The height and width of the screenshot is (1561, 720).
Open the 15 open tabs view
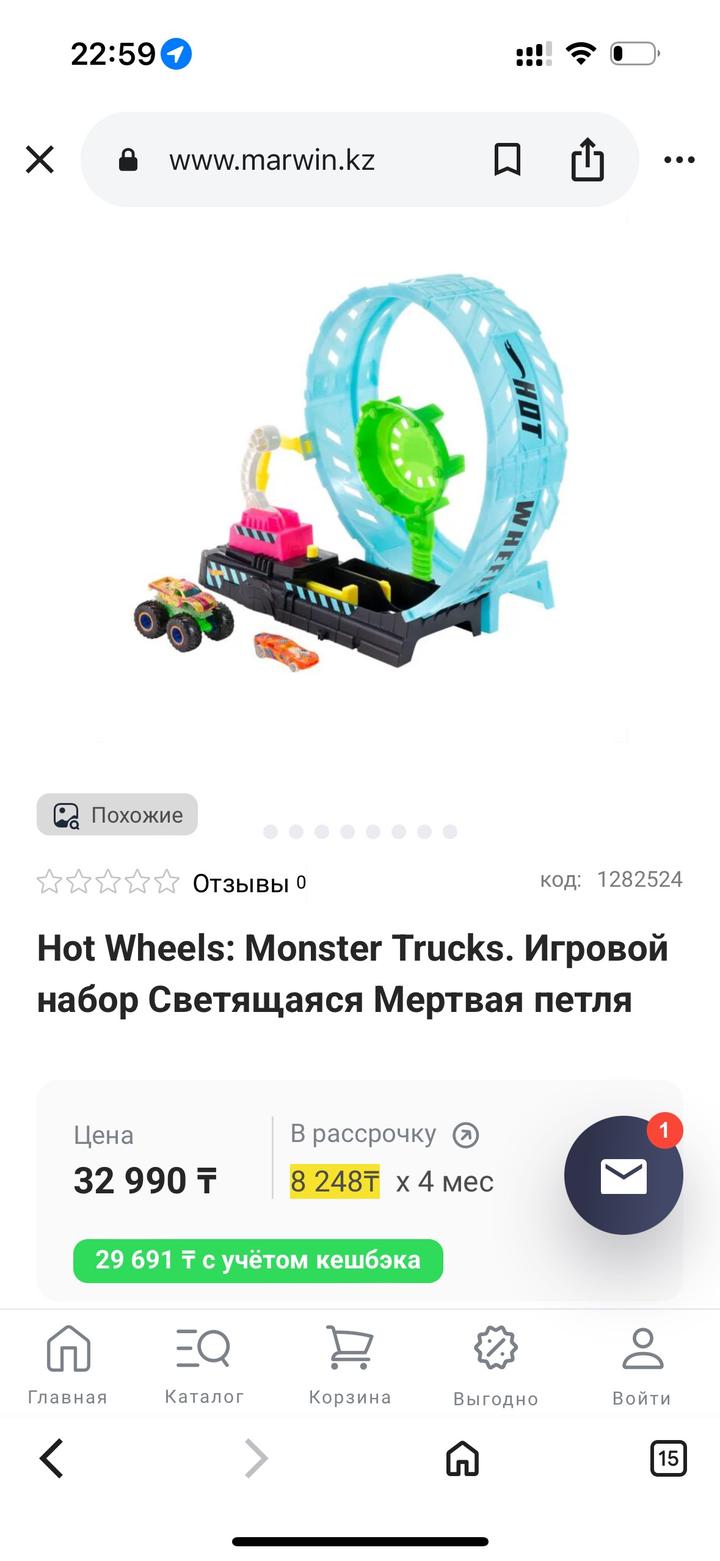coord(668,1459)
